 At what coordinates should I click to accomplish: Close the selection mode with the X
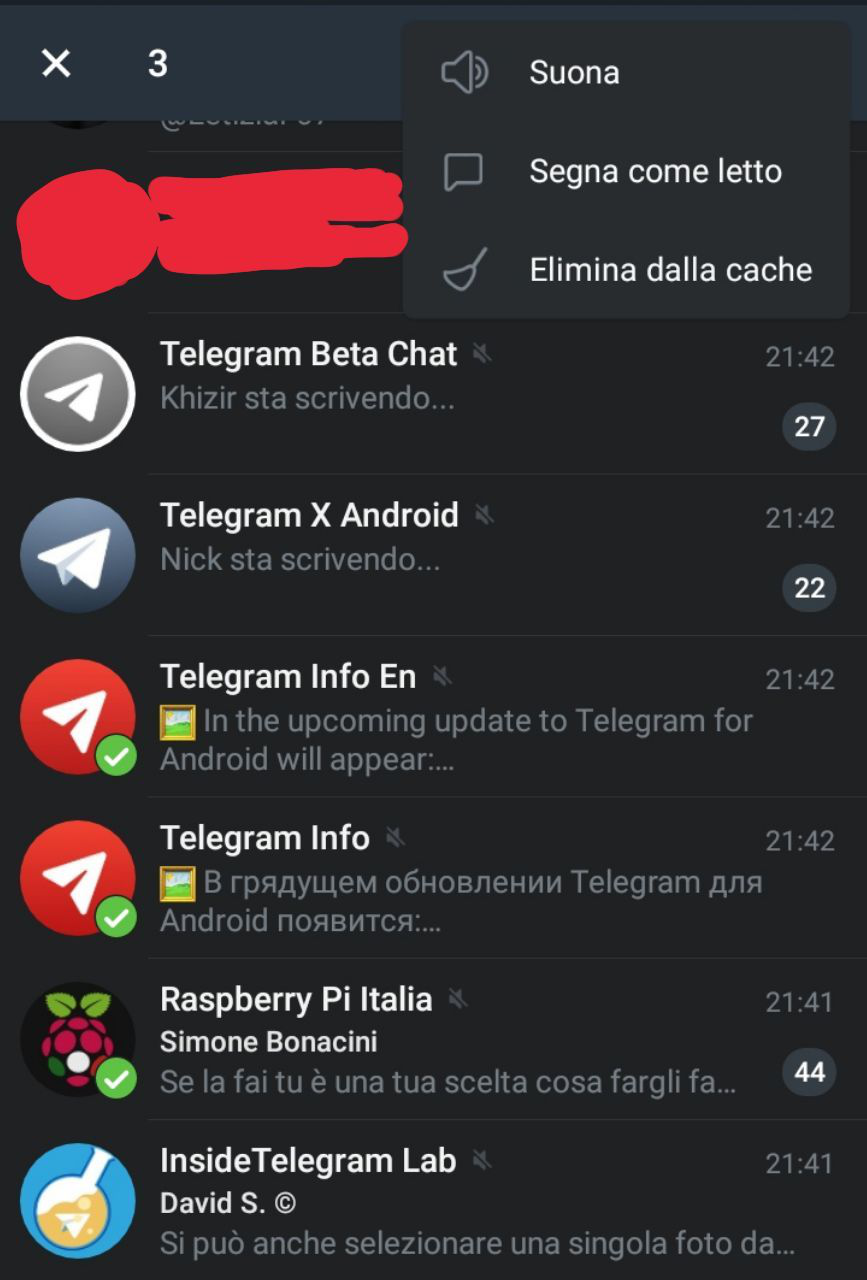(x=56, y=64)
